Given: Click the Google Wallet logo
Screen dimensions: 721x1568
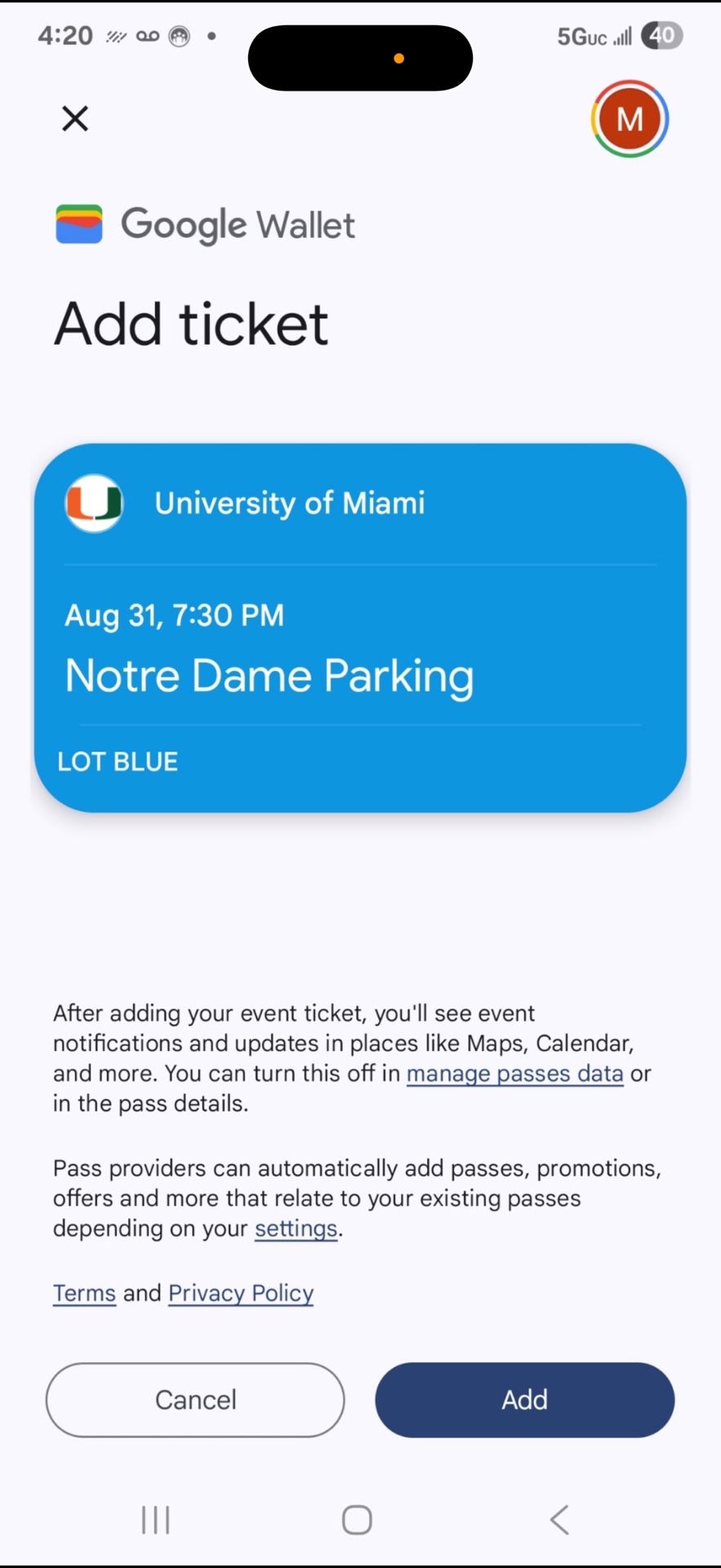Looking at the screenshot, I should 78,224.
